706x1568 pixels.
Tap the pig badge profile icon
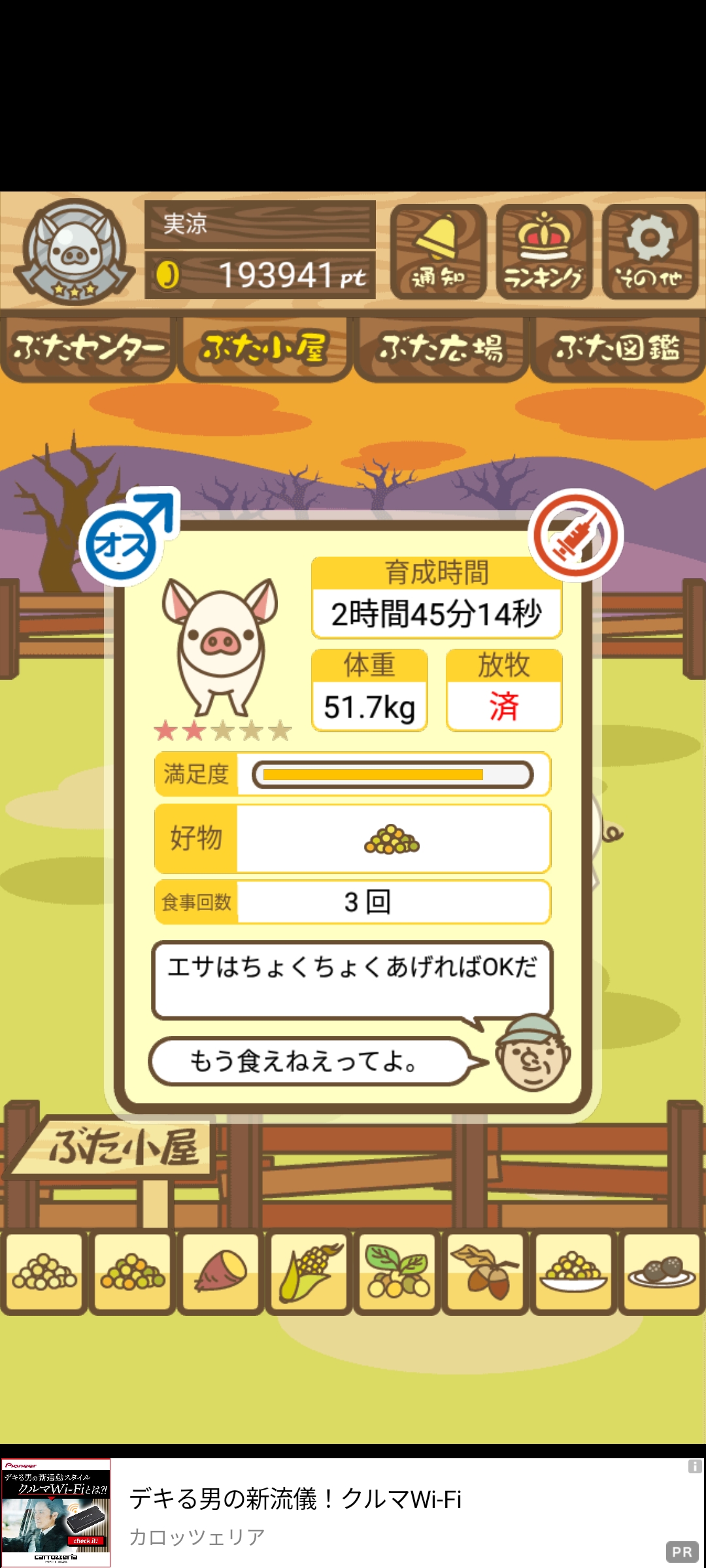tap(74, 252)
